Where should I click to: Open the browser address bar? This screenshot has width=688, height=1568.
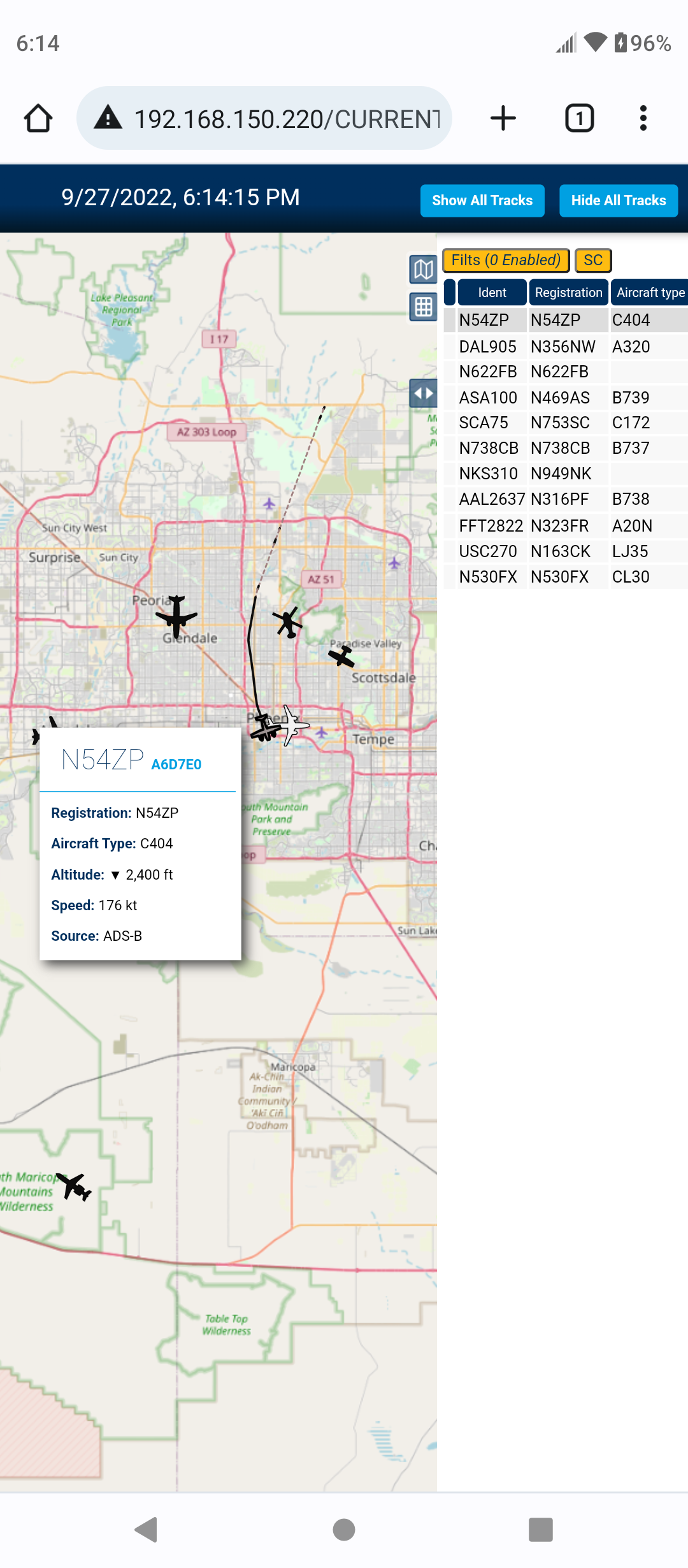264,119
